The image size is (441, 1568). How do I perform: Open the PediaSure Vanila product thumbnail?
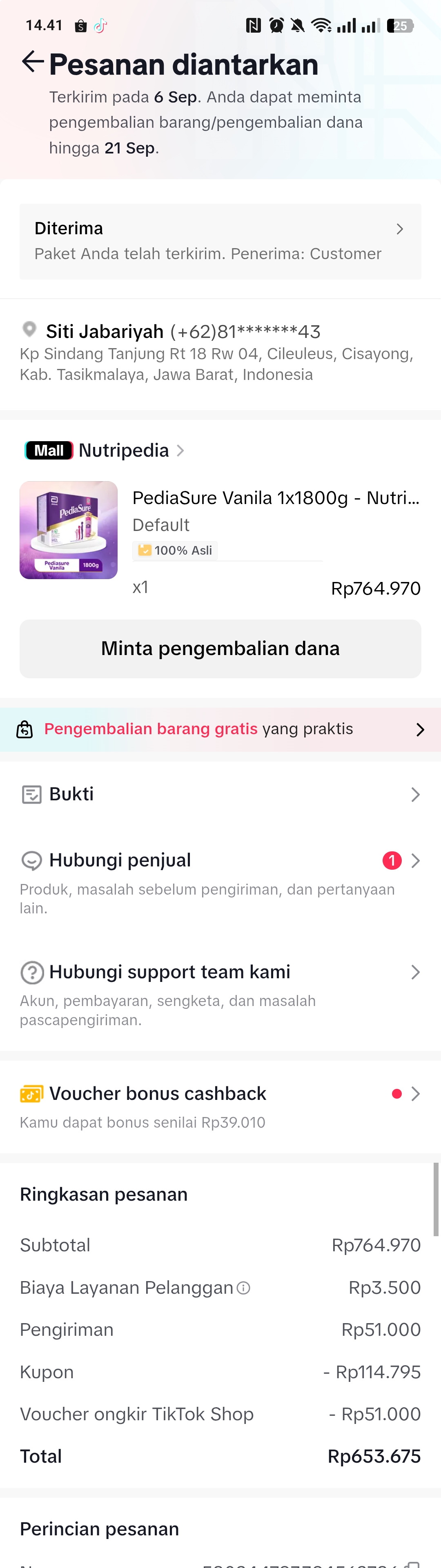click(69, 530)
